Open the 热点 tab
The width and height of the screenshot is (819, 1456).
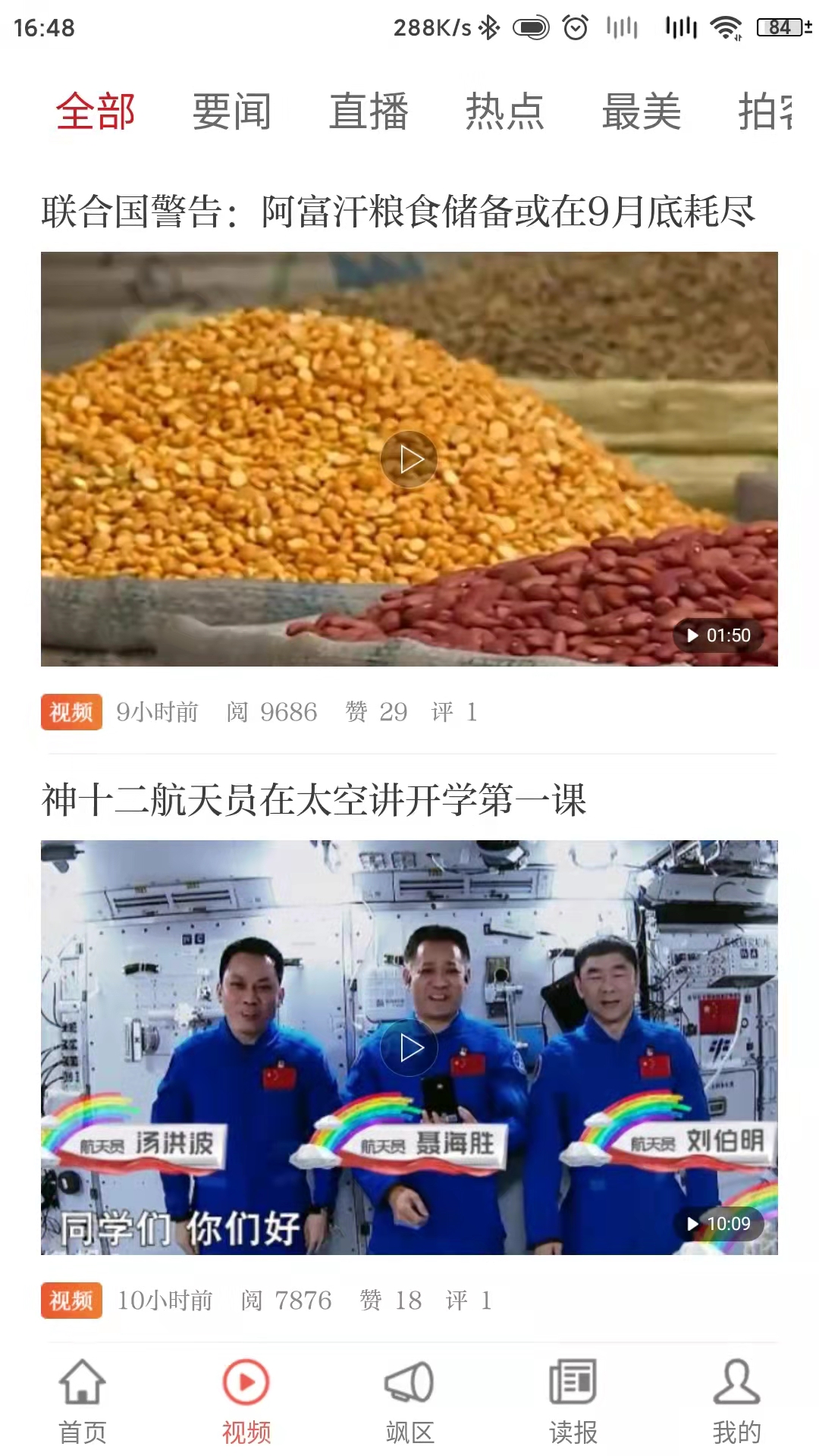point(505,111)
